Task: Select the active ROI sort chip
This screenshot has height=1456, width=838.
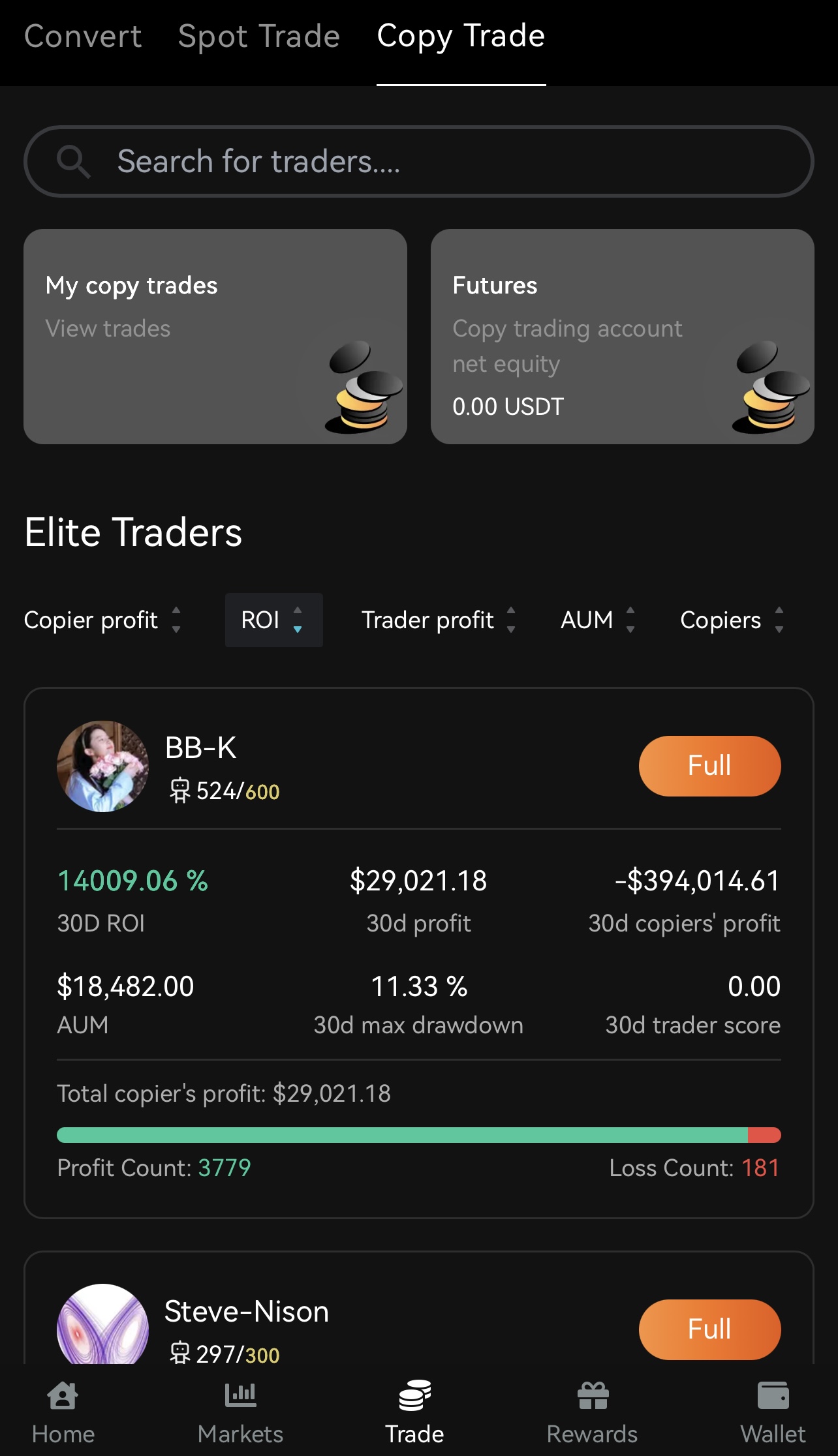Action: point(273,620)
